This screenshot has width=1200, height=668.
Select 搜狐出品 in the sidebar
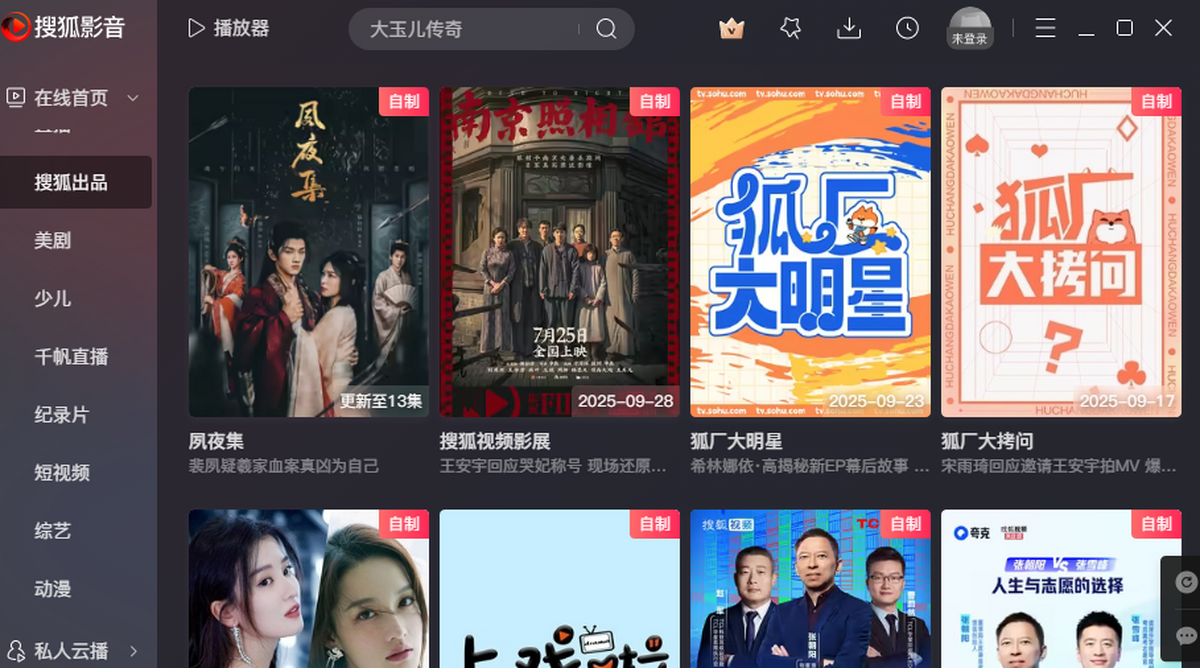coord(72,183)
